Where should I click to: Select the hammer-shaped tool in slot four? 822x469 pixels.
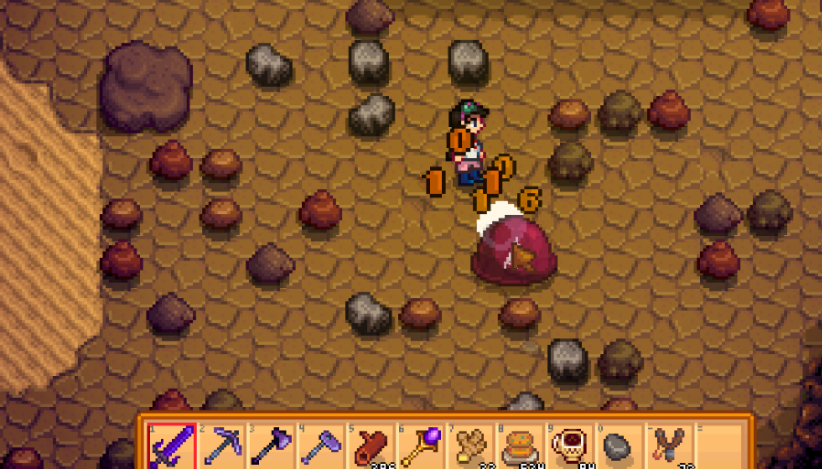321,445
